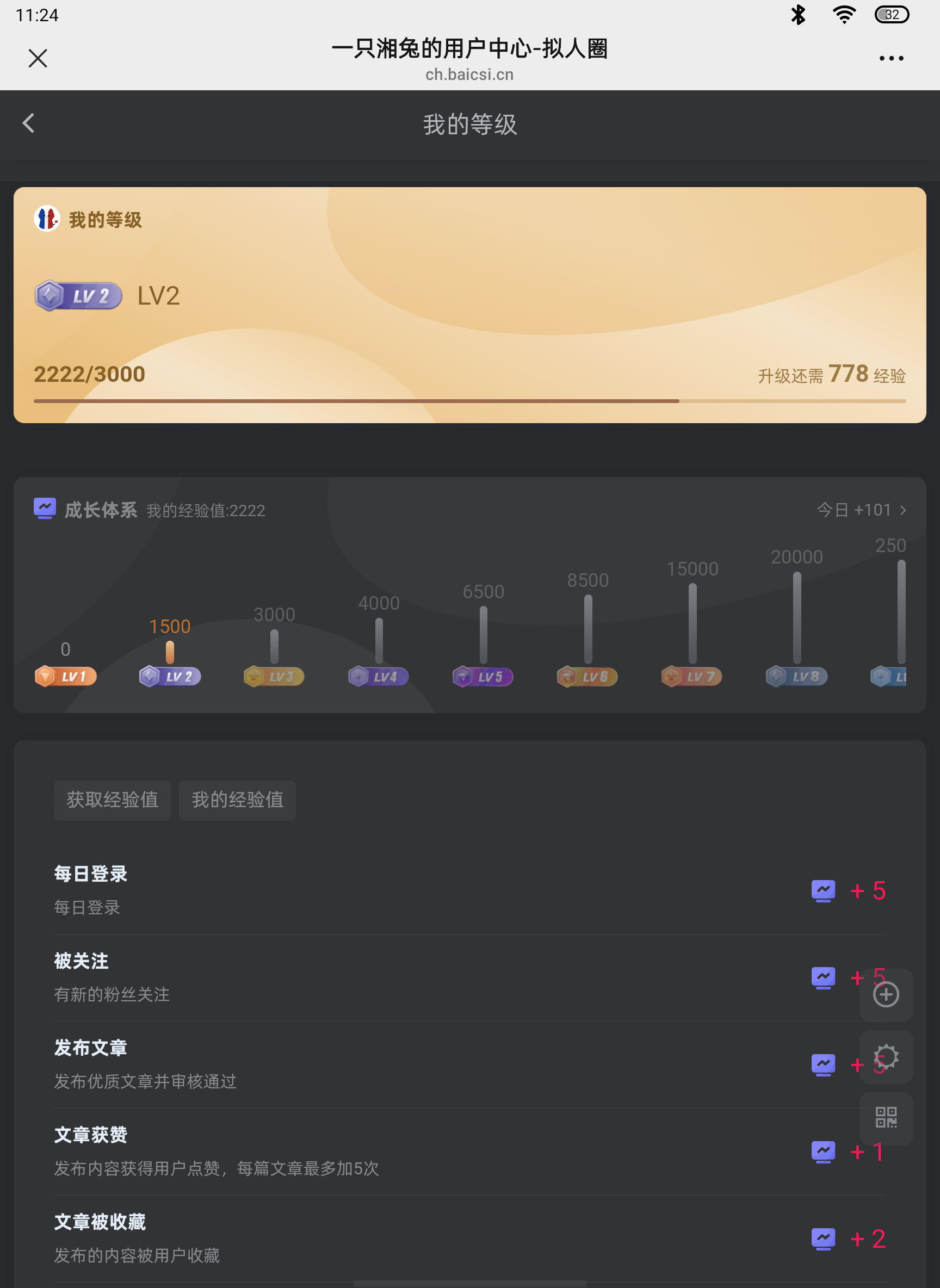Click the experience progress bar under 2222/3000
Viewport: 940px width, 1288px height.
pyautogui.click(x=470, y=400)
